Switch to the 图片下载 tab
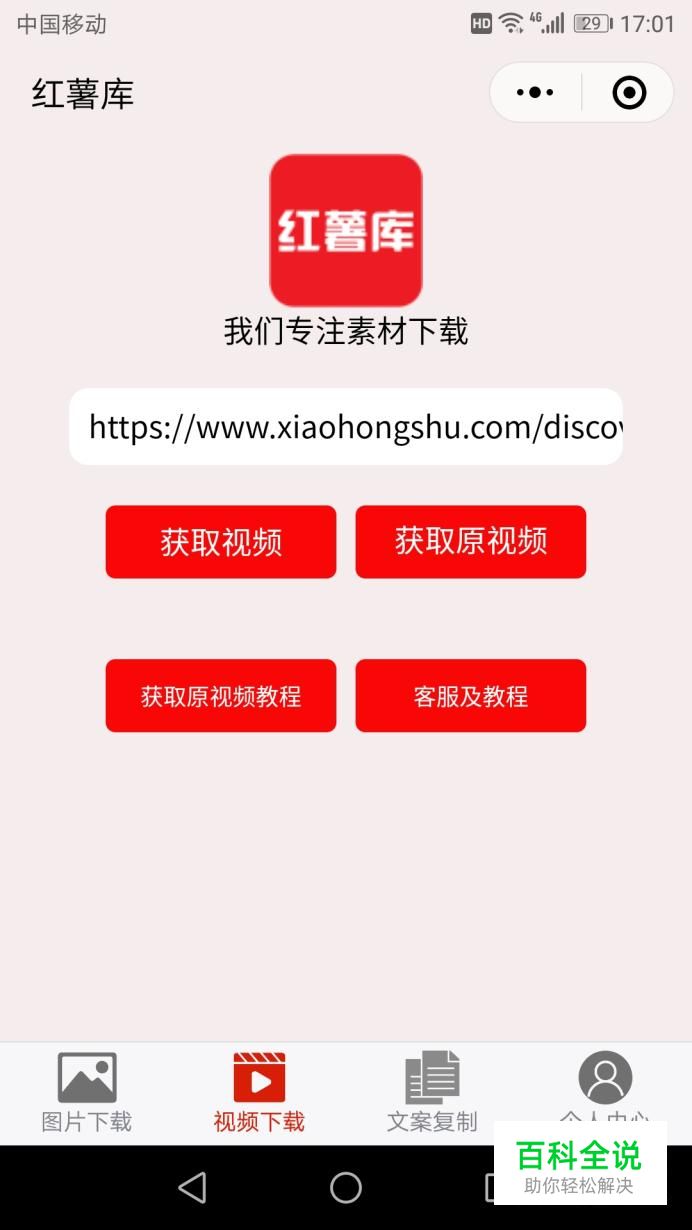This screenshot has width=692, height=1230. [87, 1093]
